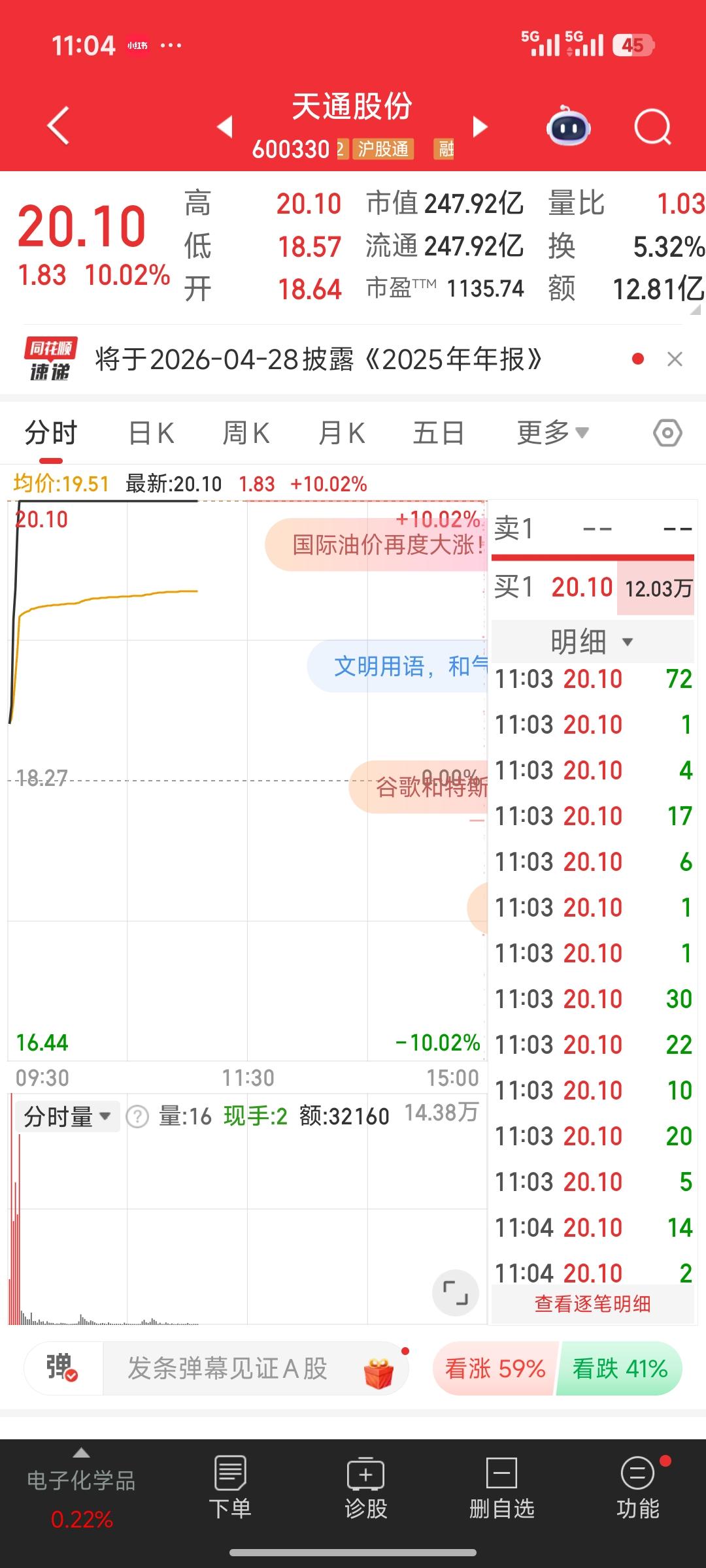Tap 看跌 to vote bearish
This screenshot has height=1568, width=706.
[617, 1367]
